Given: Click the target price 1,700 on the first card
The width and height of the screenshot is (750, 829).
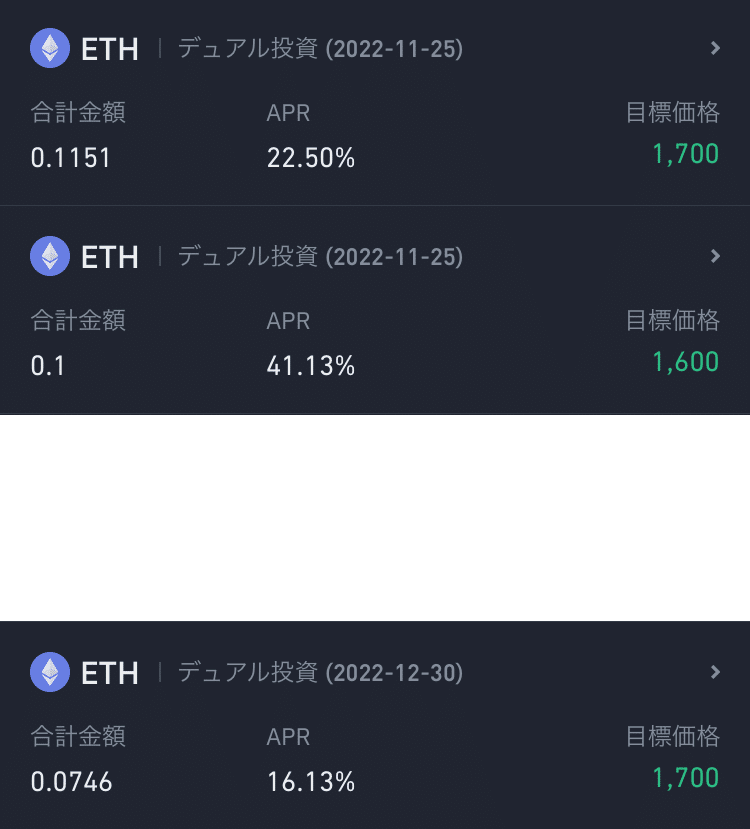Looking at the screenshot, I should 686,154.
